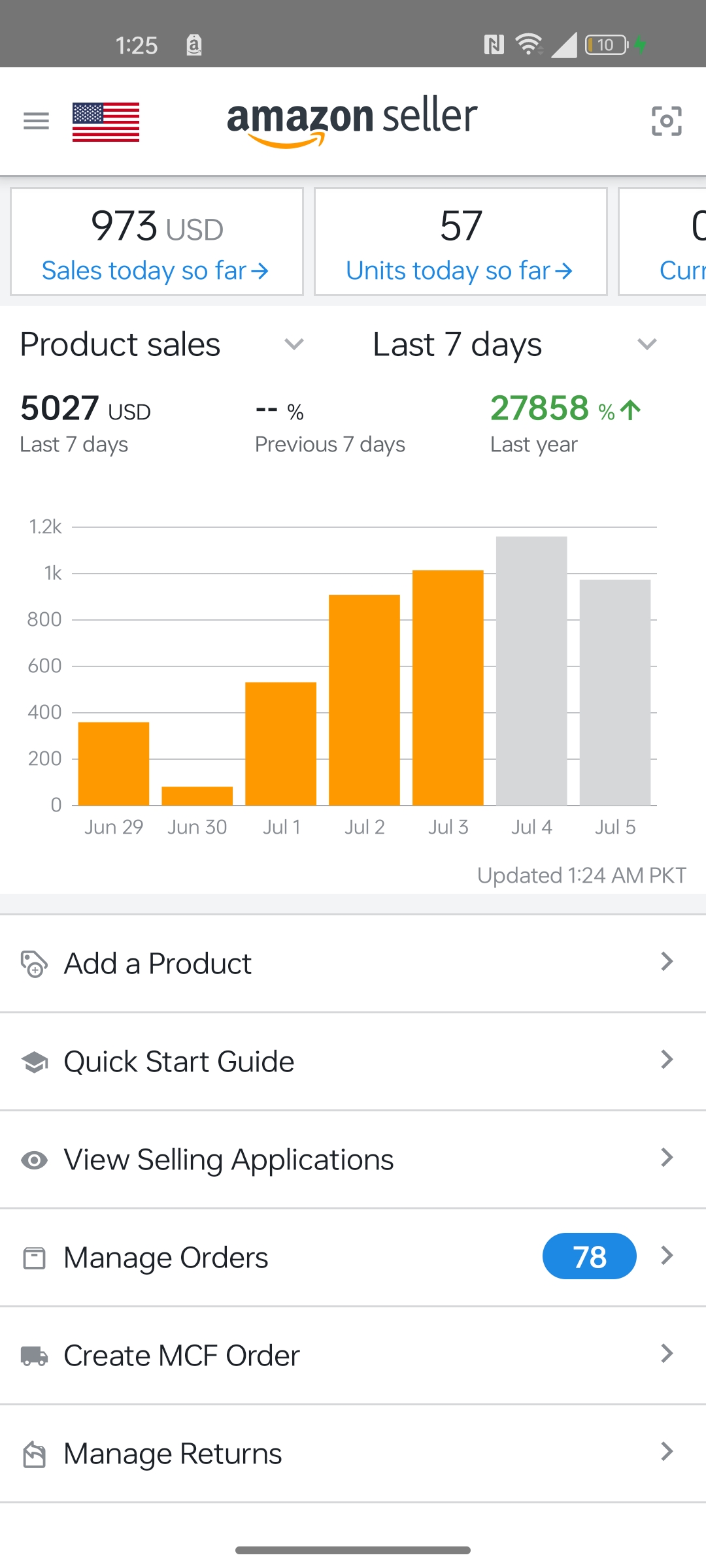Open the hamburger drawer menu
The height and width of the screenshot is (1568, 706).
click(36, 121)
